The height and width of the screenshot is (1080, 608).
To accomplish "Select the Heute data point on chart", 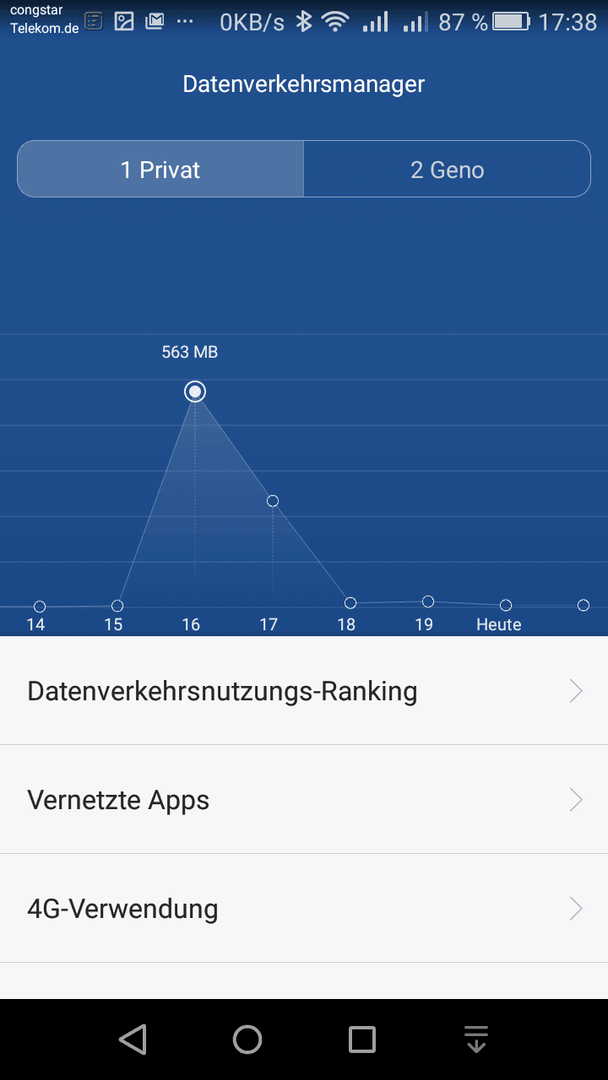I will (x=505, y=605).
